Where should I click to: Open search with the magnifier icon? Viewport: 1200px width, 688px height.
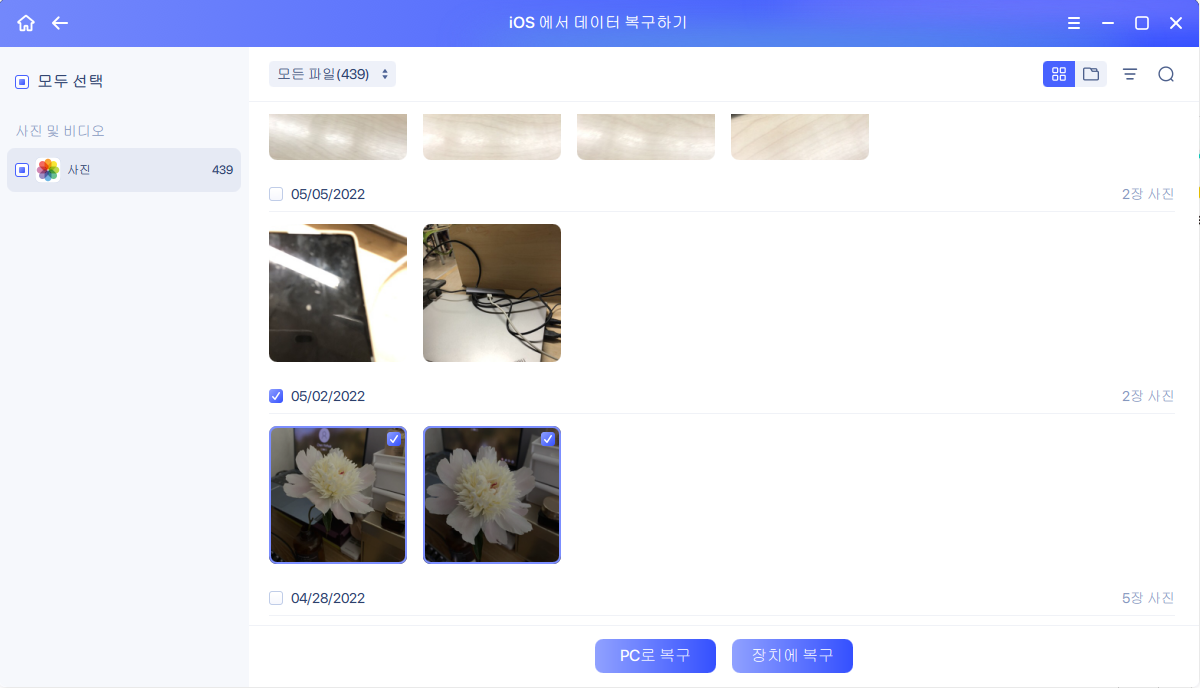click(1166, 74)
